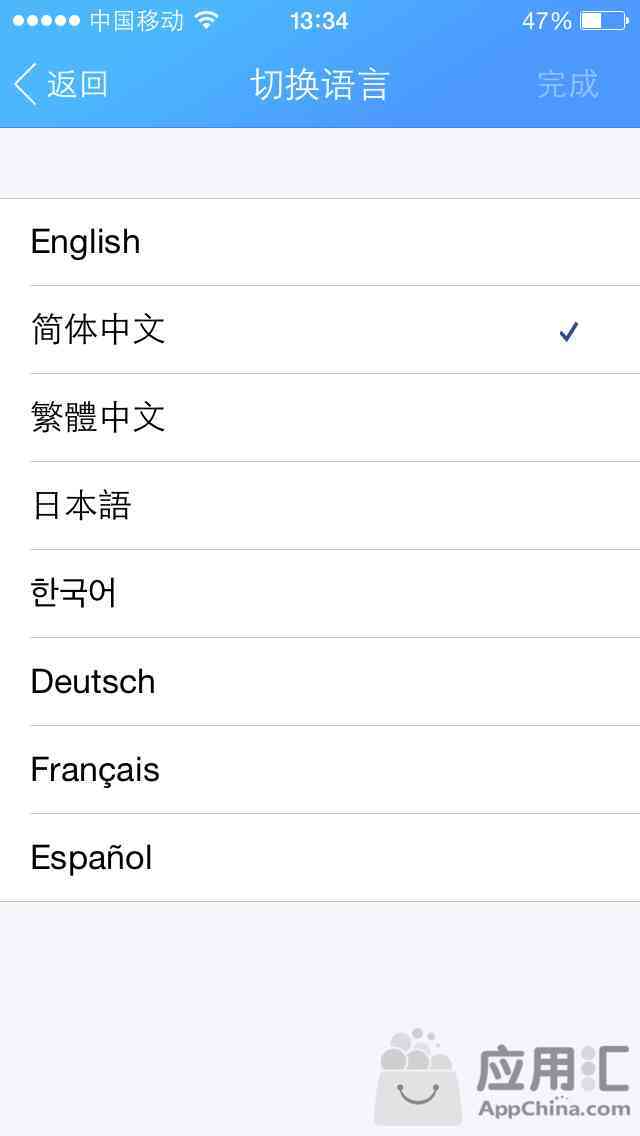Select 日本語 from the language list
640x1136 pixels.
[x=320, y=506]
